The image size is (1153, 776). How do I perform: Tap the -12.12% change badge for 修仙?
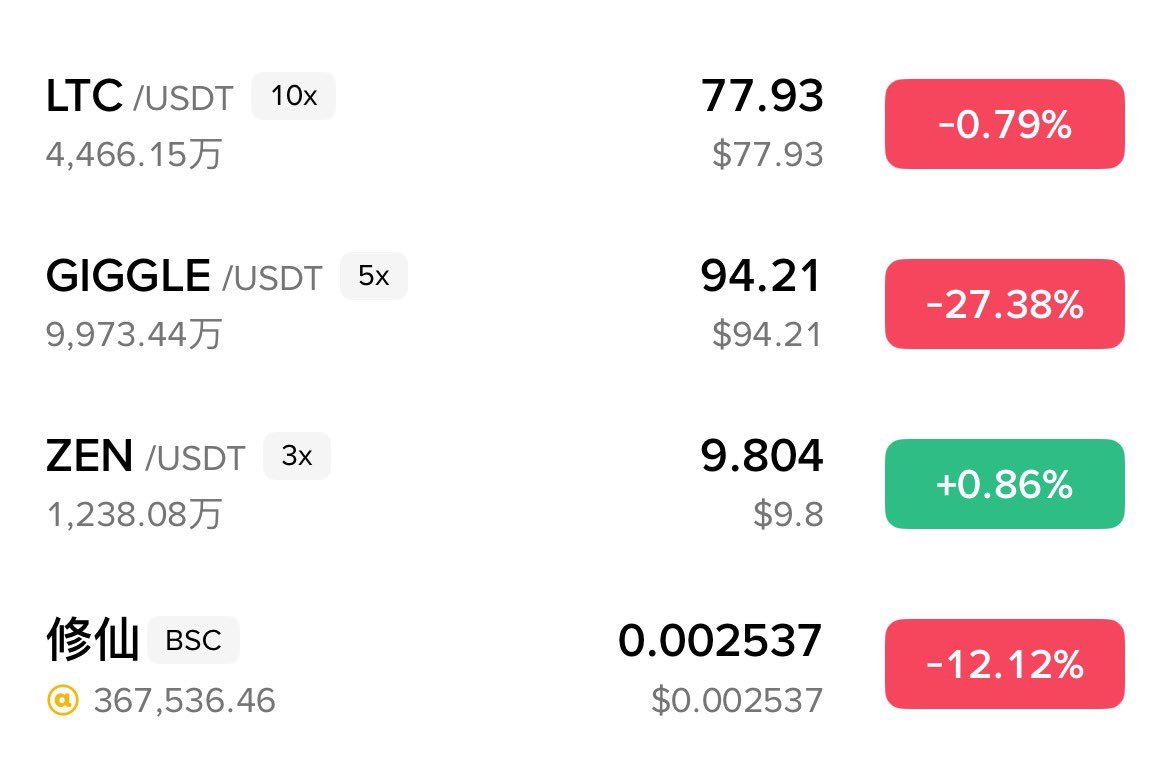click(1004, 664)
